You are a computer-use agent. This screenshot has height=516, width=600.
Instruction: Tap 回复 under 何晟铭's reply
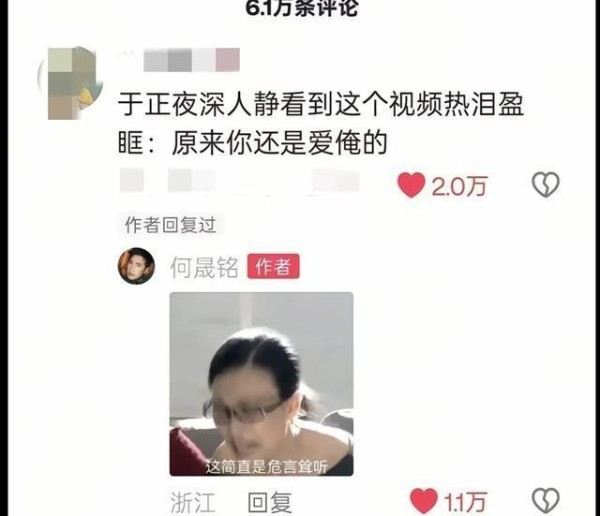tap(269, 501)
